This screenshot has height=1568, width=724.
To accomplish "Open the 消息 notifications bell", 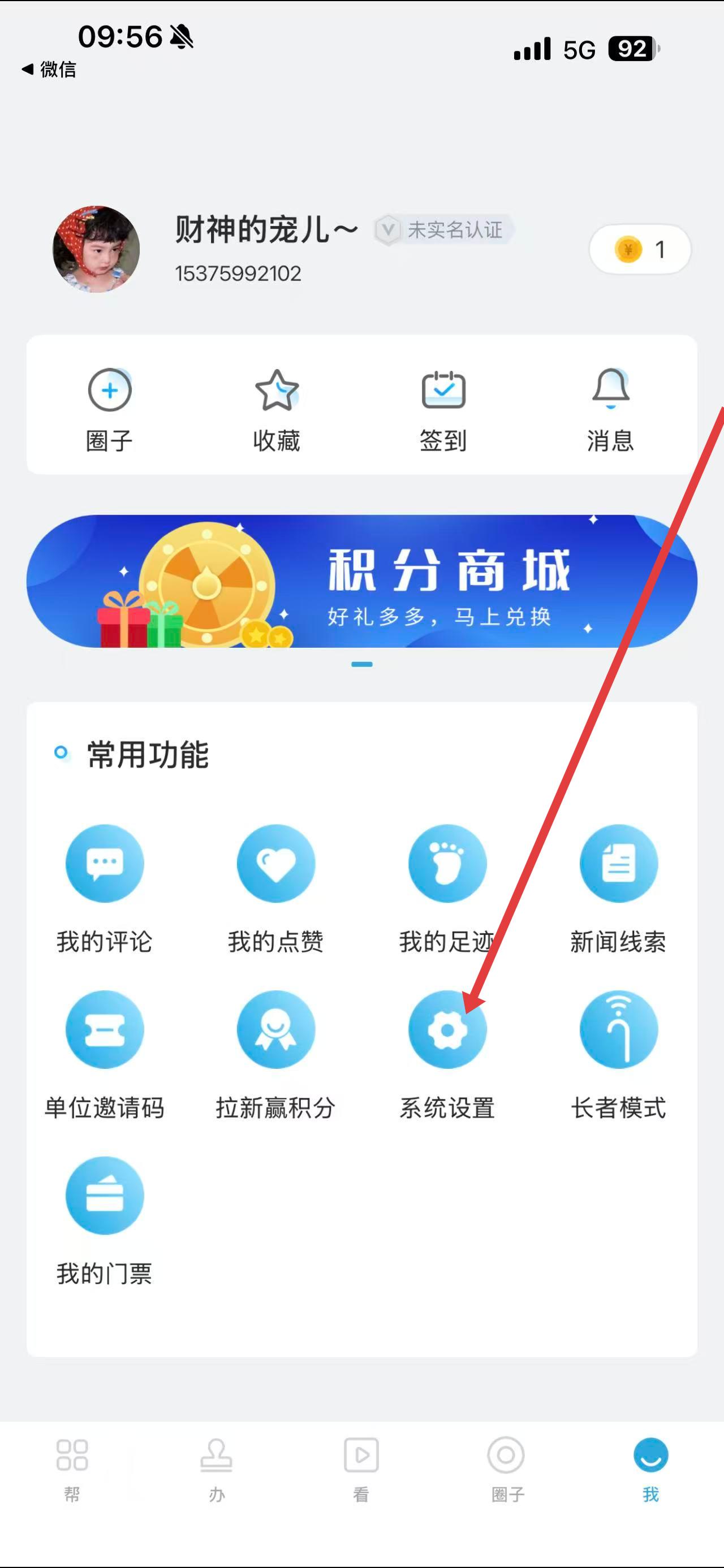I will click(x=610, y=406).
